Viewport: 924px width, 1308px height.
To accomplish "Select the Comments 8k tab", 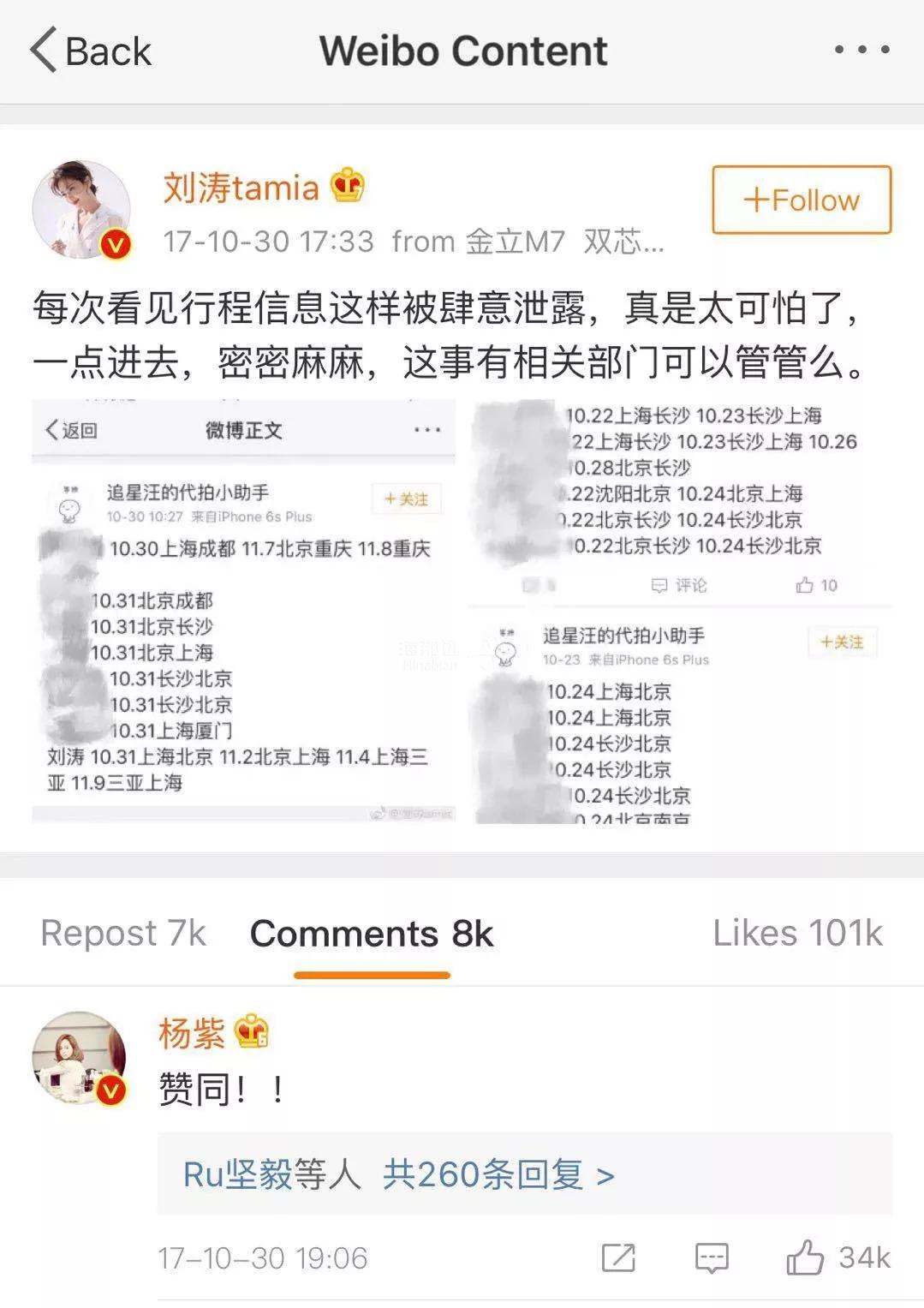I will tap(372, 933).
